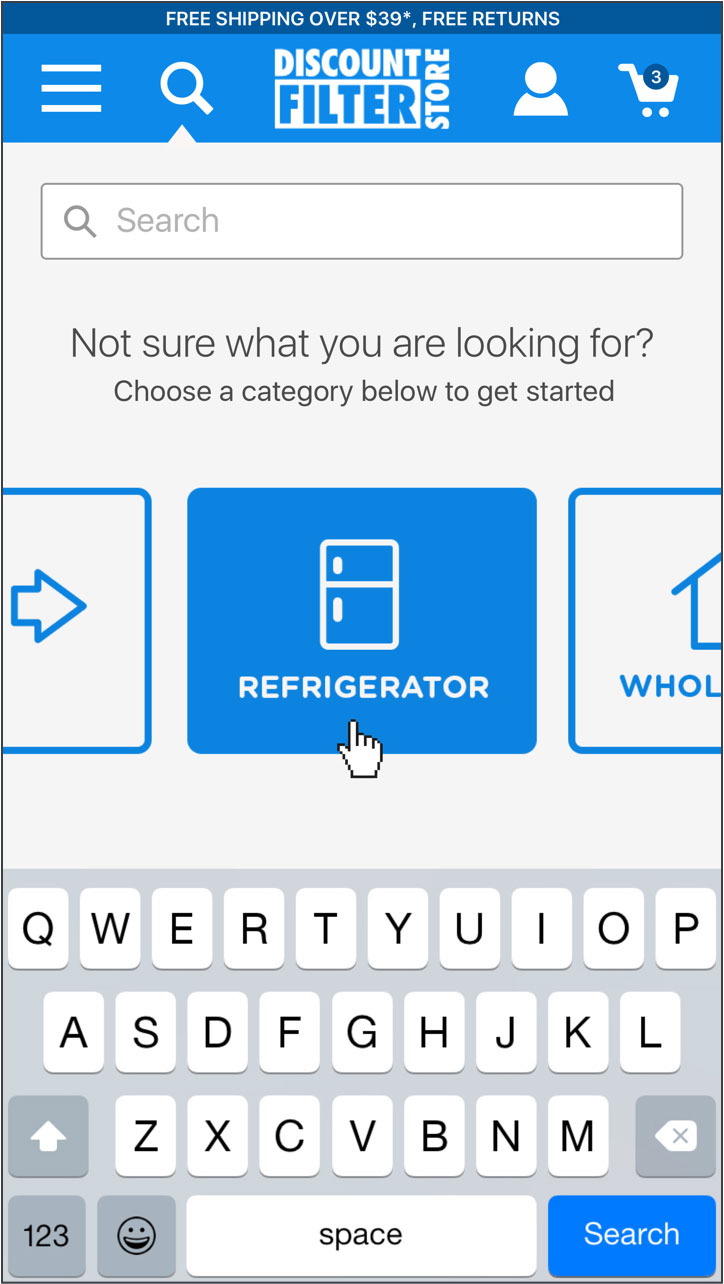Tap the search magnifier icon in header
Screen dimensions: 724x1284
tap(186, 88)
